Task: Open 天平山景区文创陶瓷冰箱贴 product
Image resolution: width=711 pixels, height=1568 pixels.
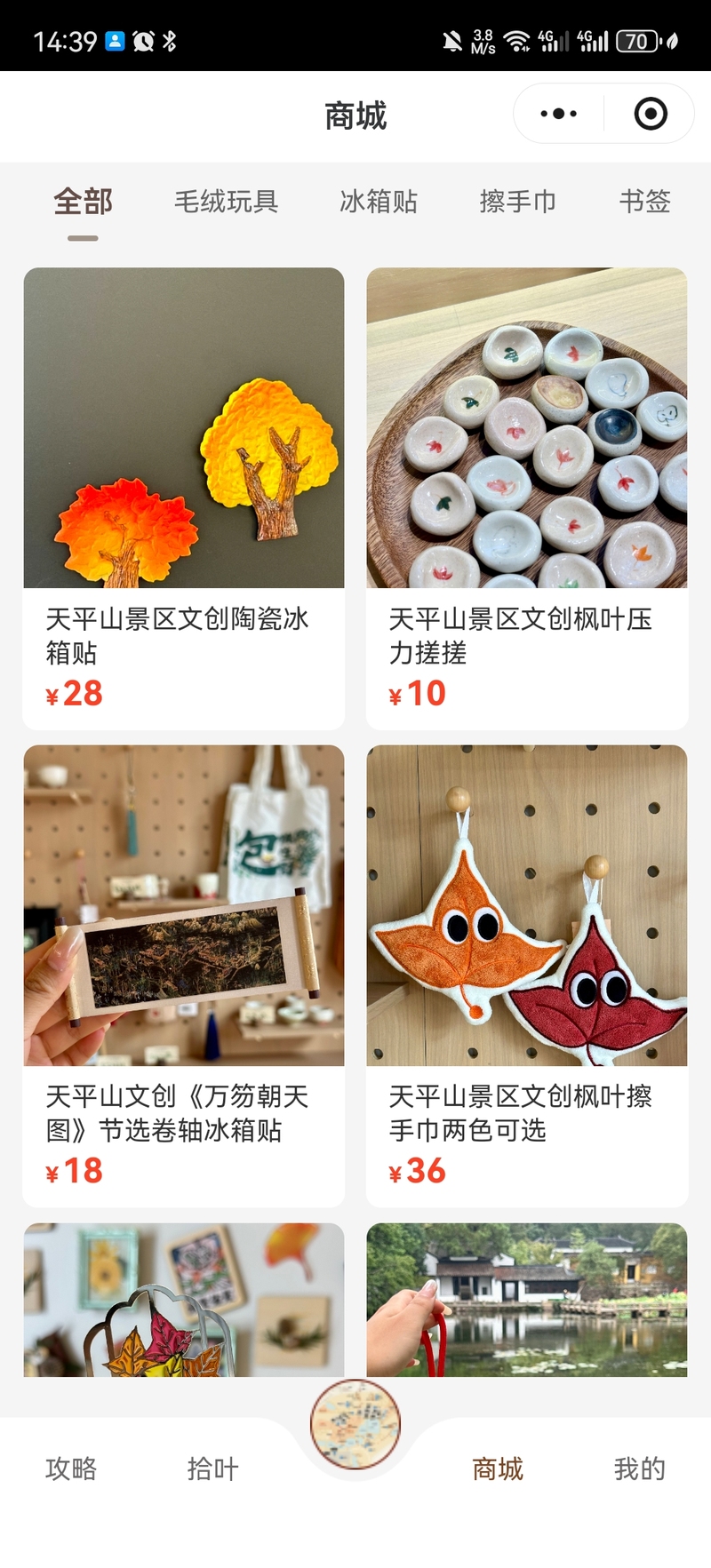Action: point(183,497)
